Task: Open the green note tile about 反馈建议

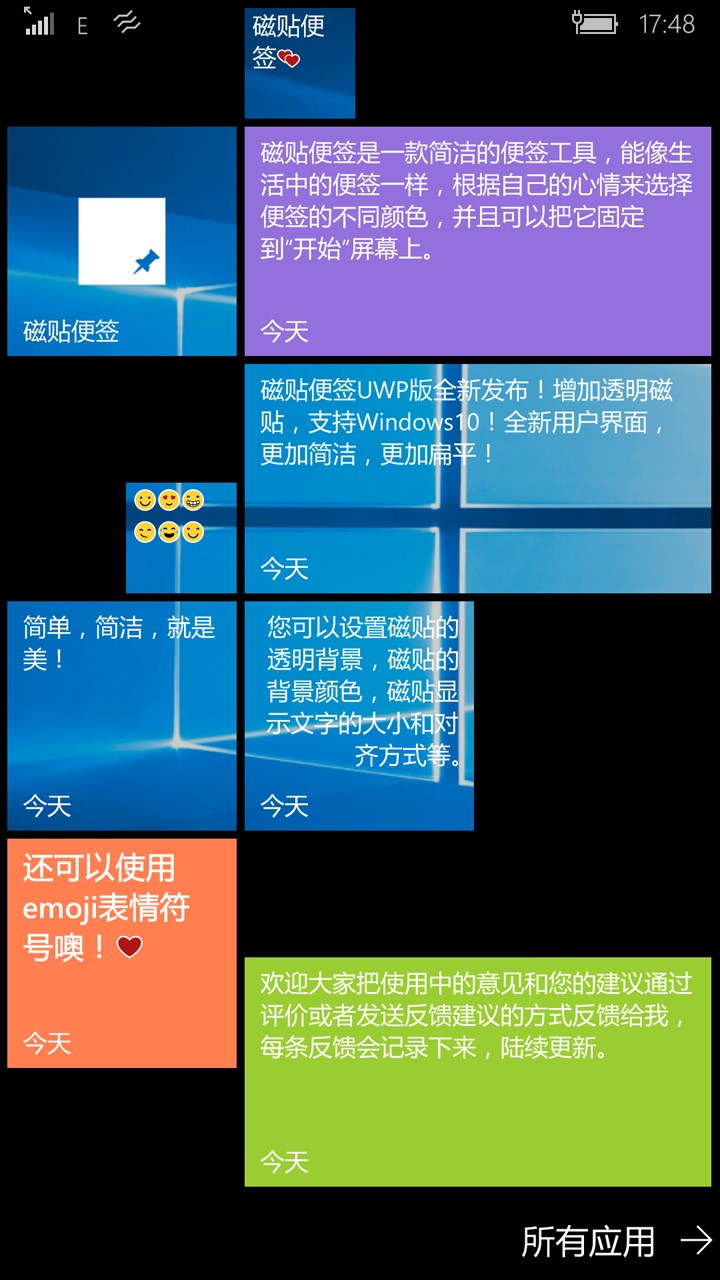Action: tap(477, 1072)
